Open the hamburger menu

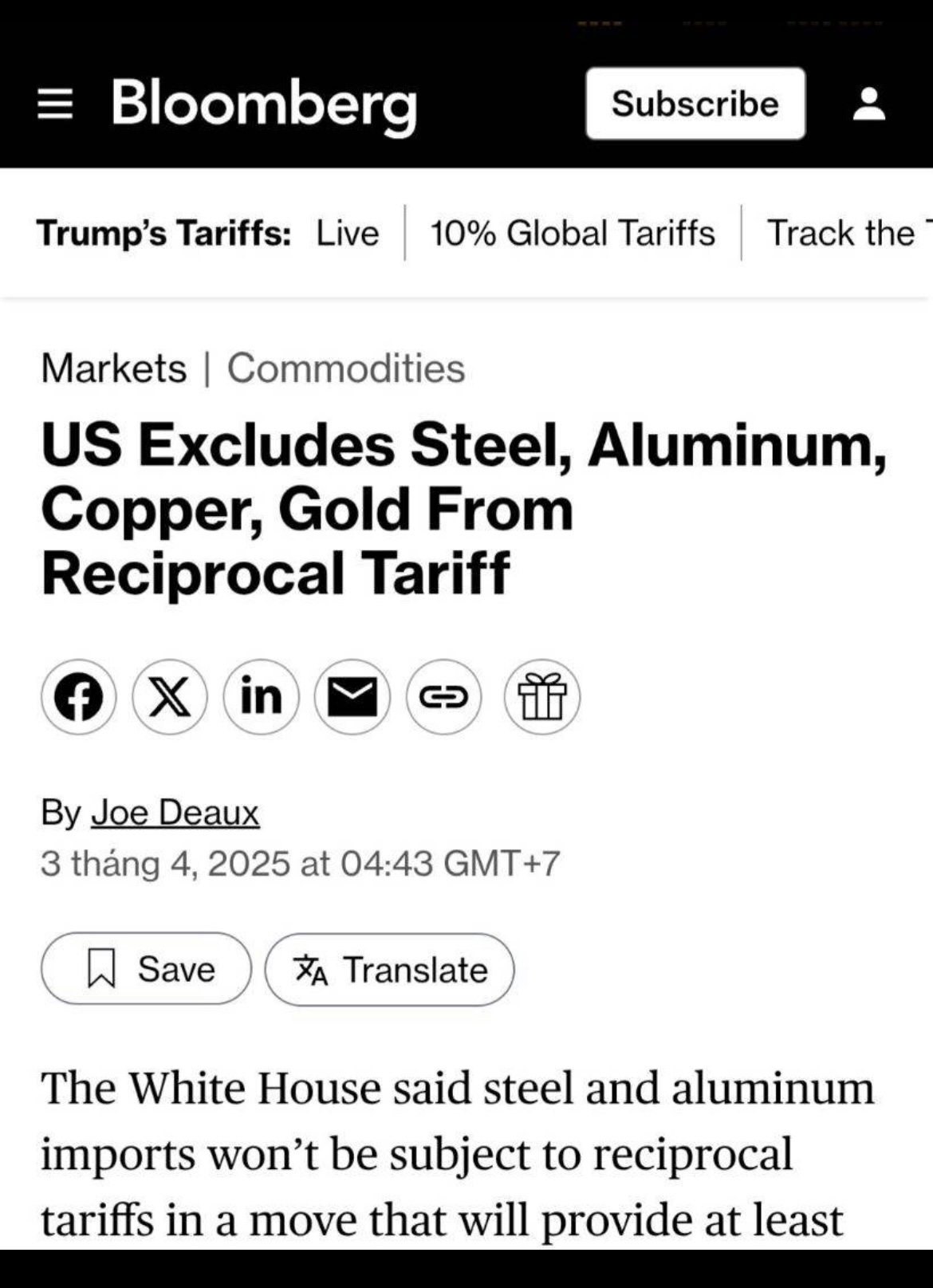(x=55, y=104)
